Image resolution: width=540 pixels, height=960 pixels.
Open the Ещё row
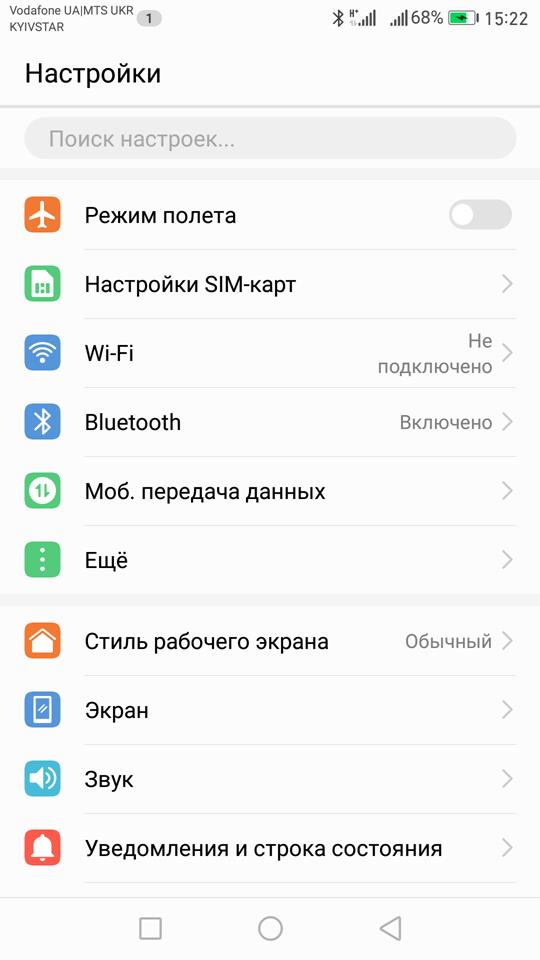click(x=270, y=560)
